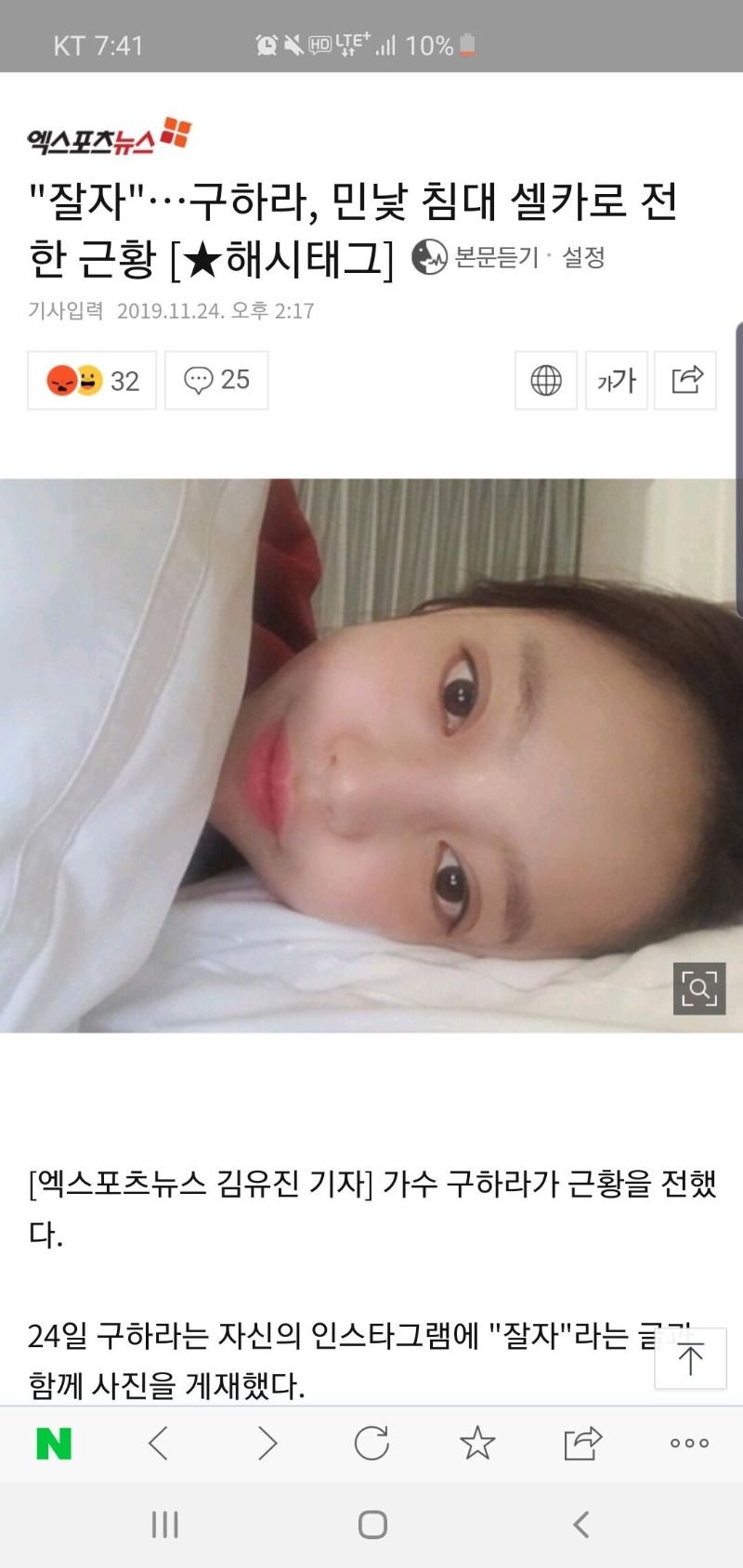
Task: Share the page from bottom toolbar
Action: click(x=582, y=1444)
